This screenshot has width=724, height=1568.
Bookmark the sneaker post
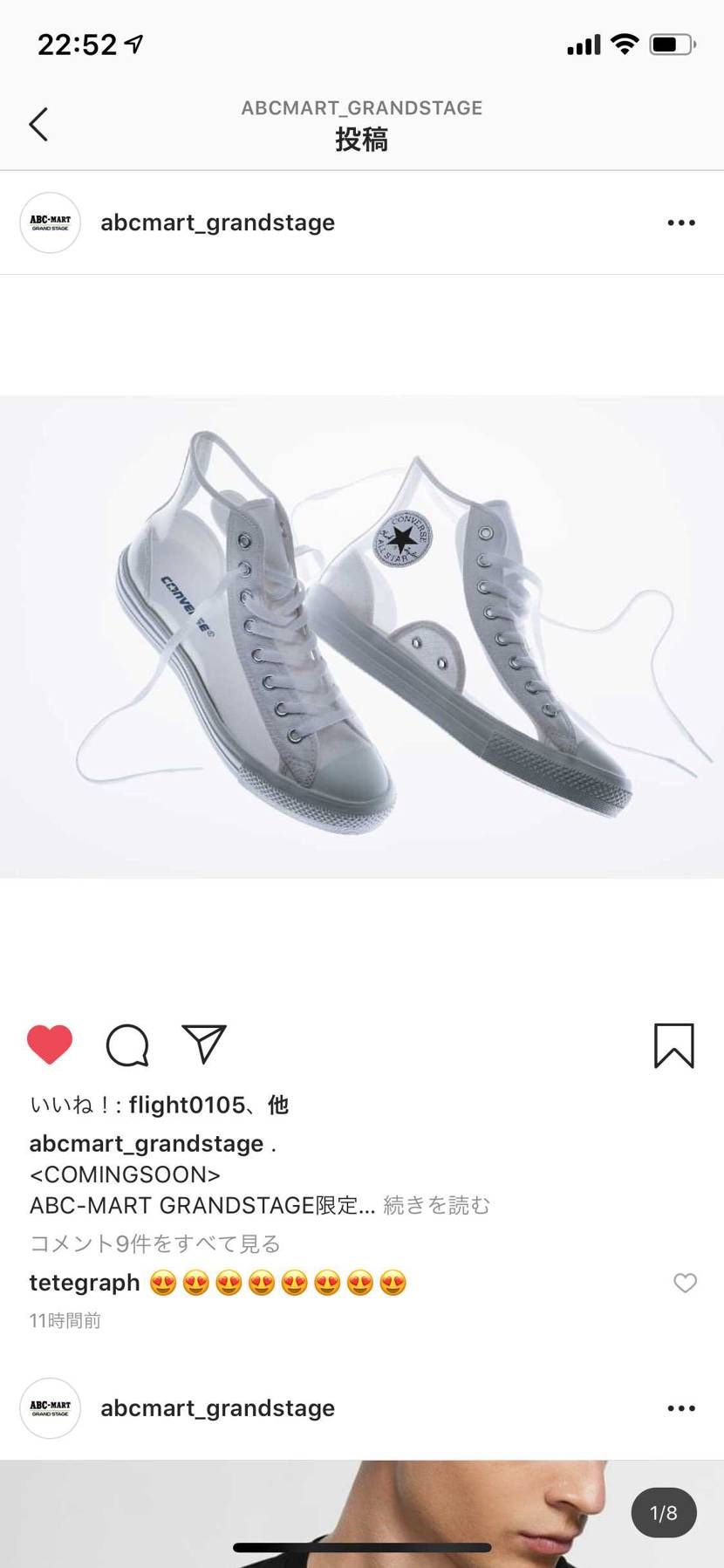(673, 1045)
